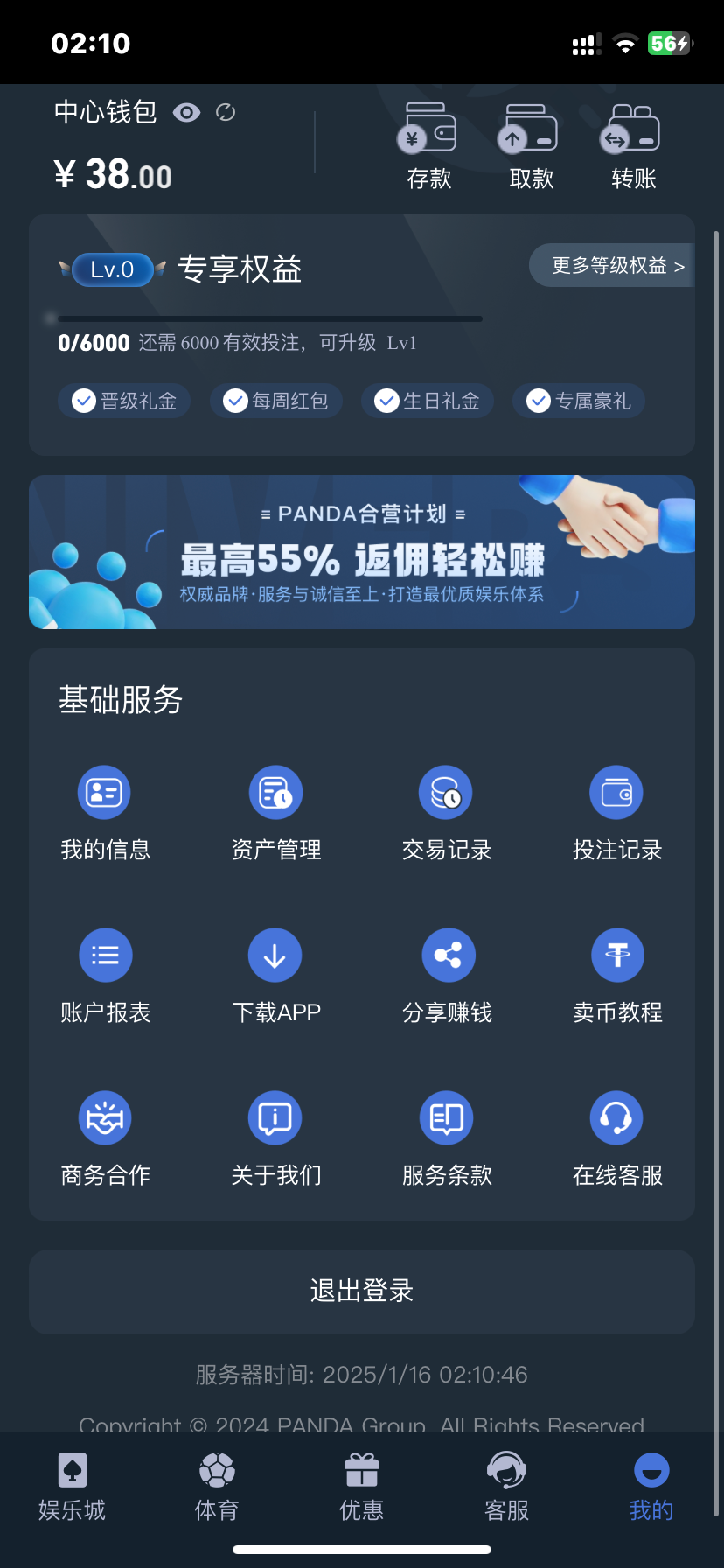Open 转账 transfer

point(633,146)
